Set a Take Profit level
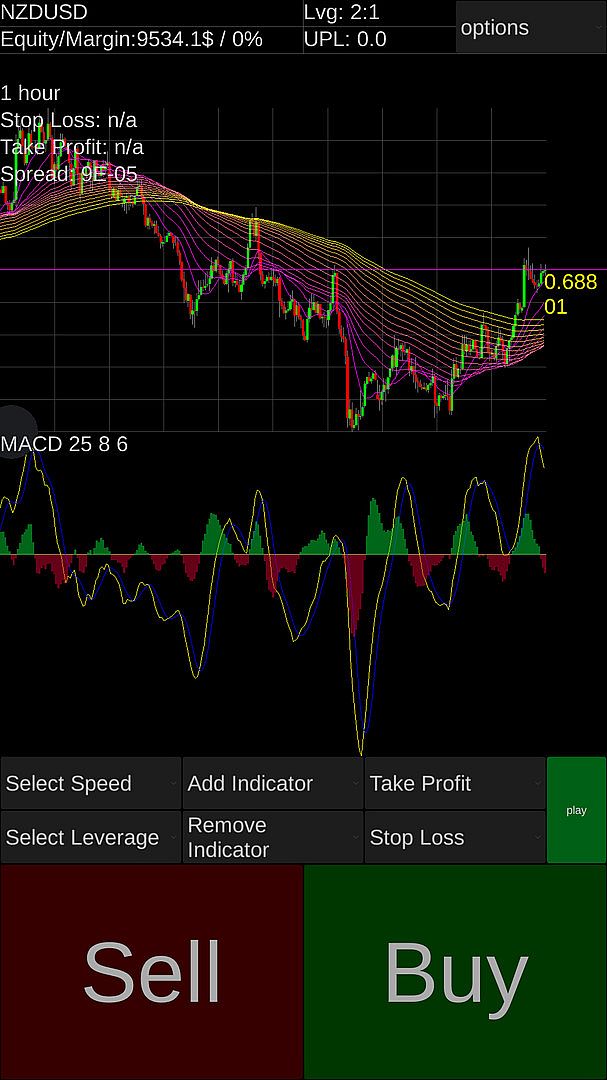The image size is (607, 1080). [455, 784]
